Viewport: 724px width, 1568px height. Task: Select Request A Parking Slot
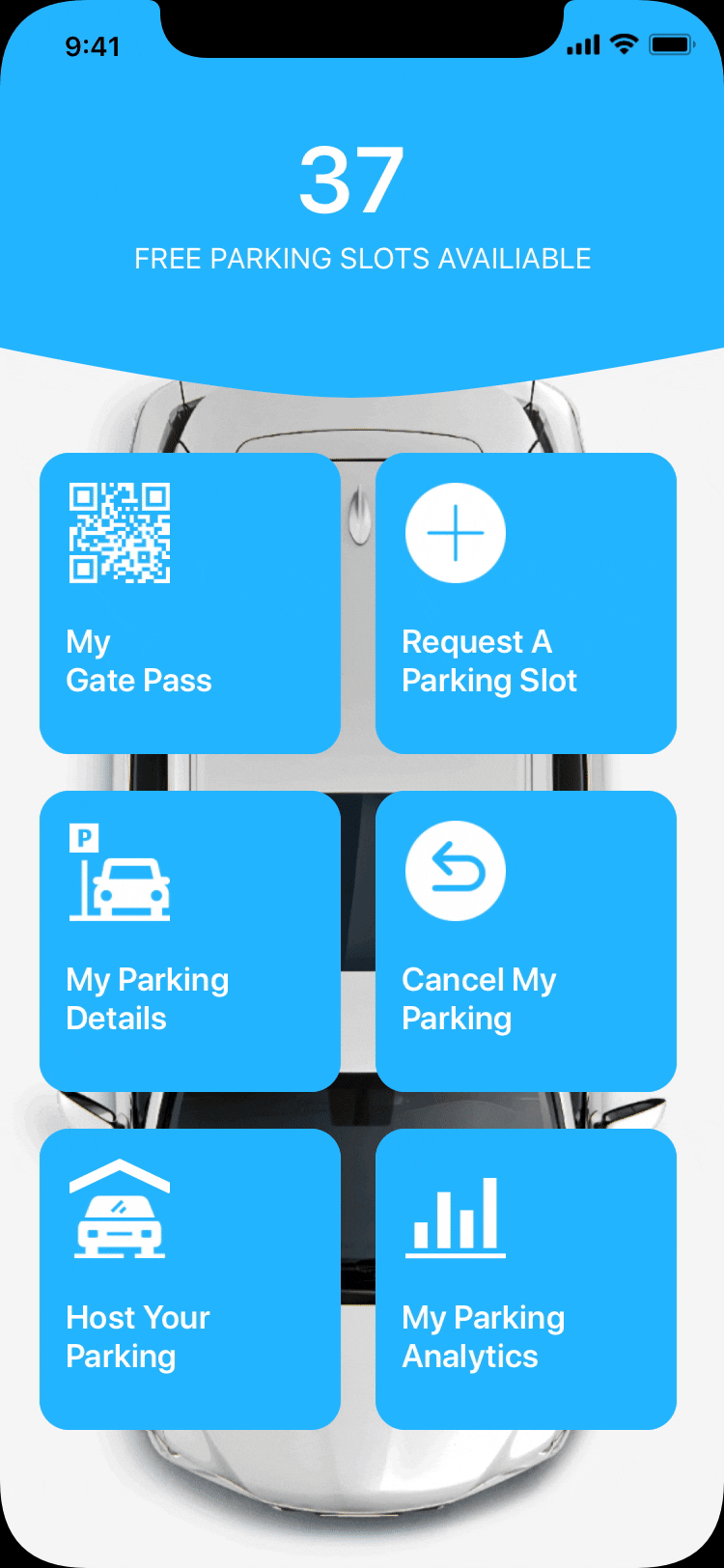525,603
